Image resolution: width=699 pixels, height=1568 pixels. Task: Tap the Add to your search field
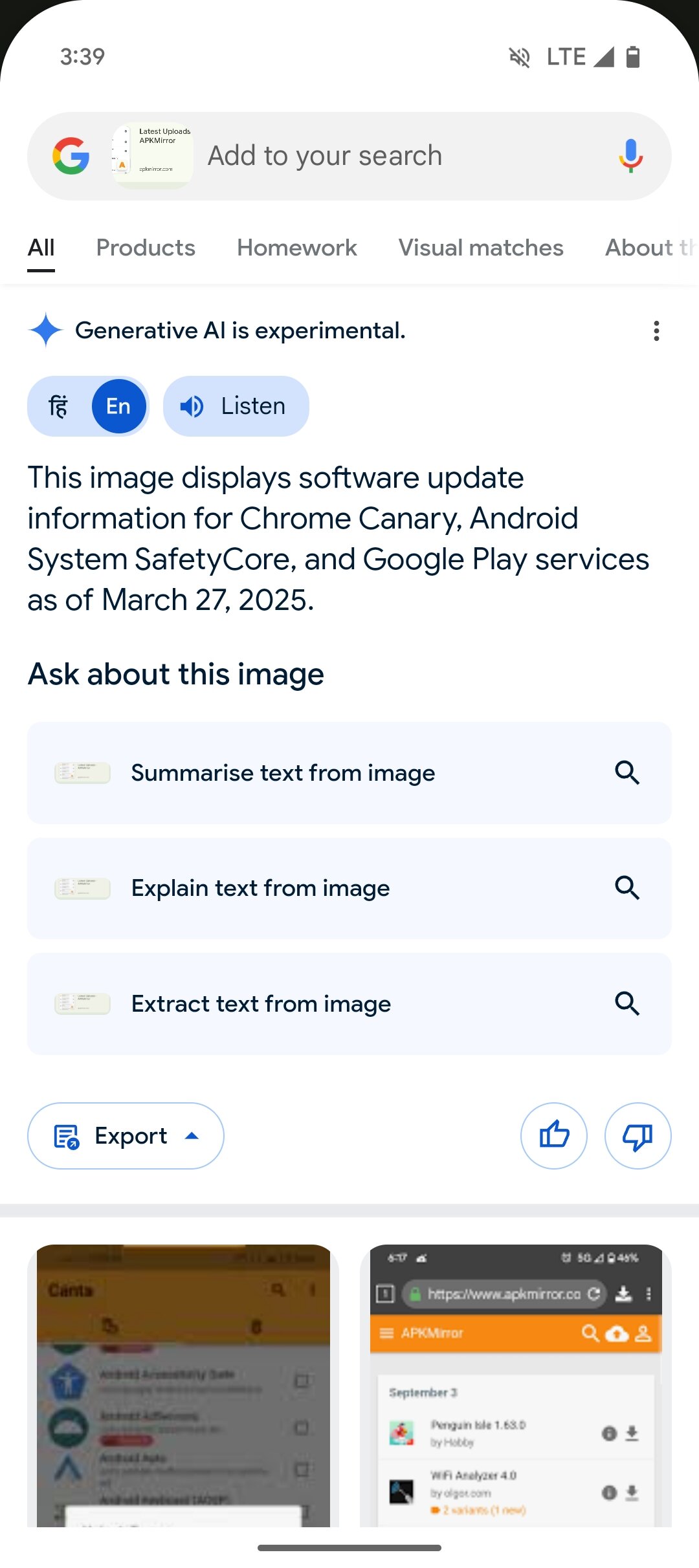(x=388, y=156)
